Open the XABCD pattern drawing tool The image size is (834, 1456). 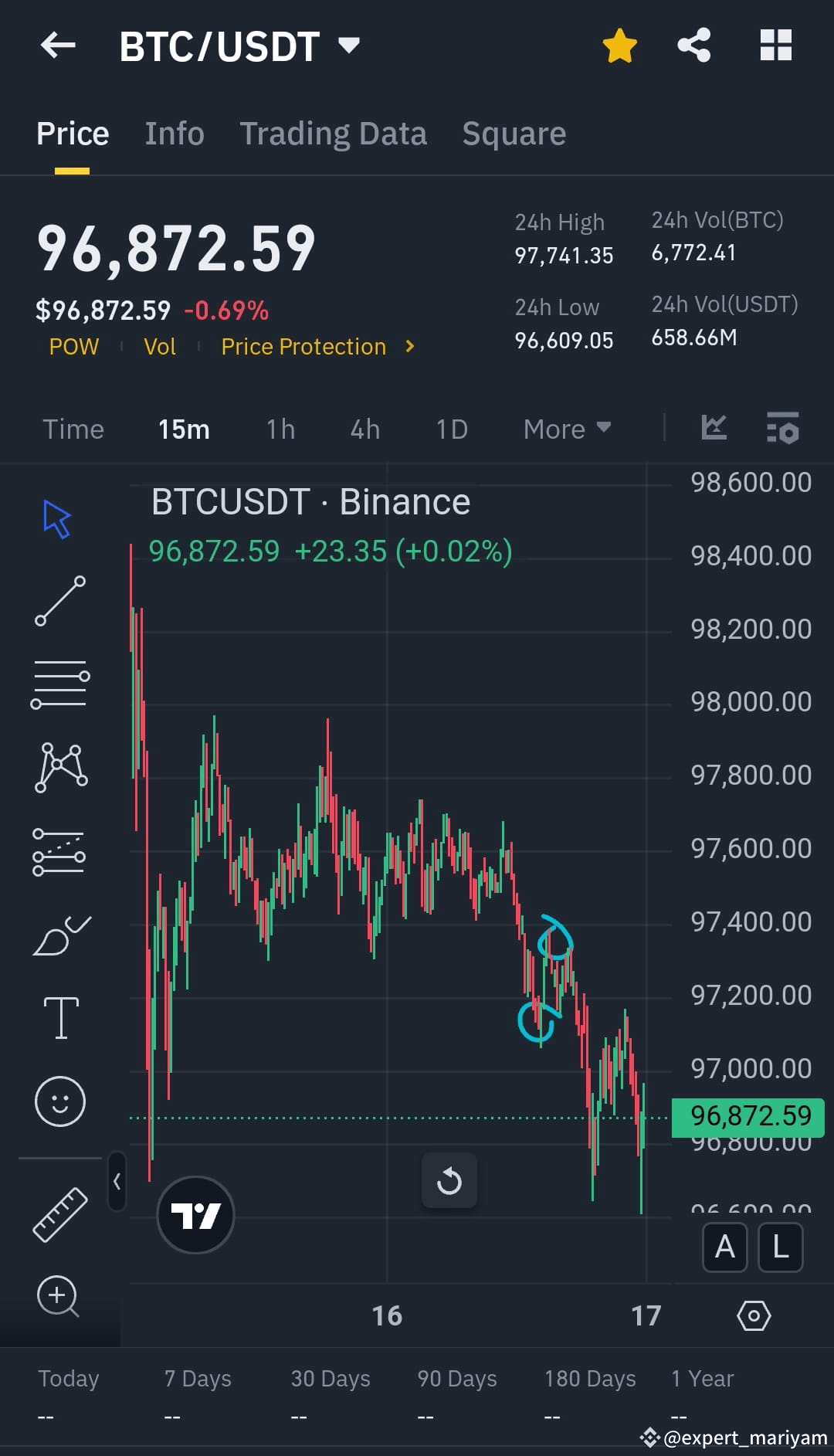tap(61, 765)
